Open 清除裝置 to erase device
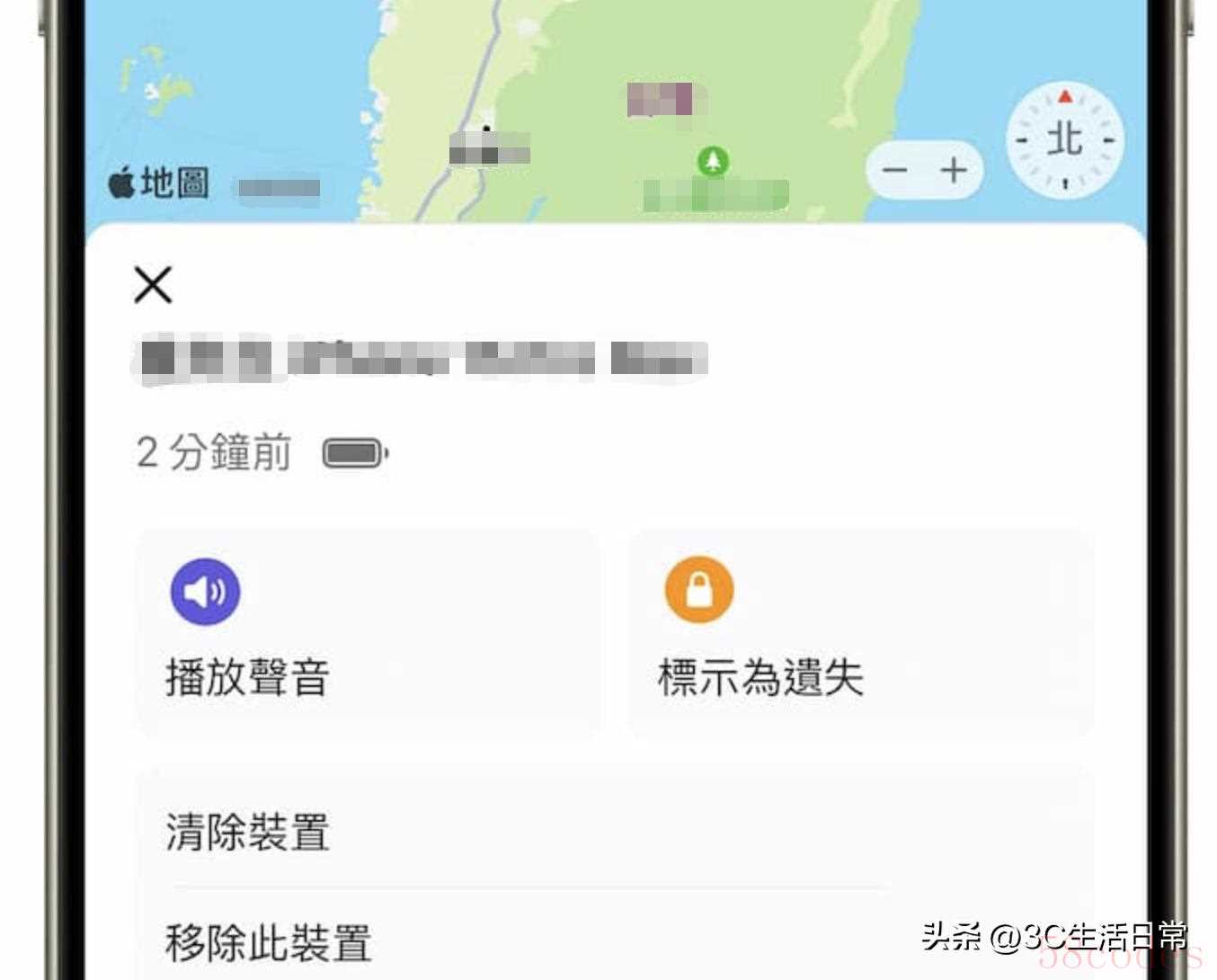 pyautogui.click(x=248, y=832)
